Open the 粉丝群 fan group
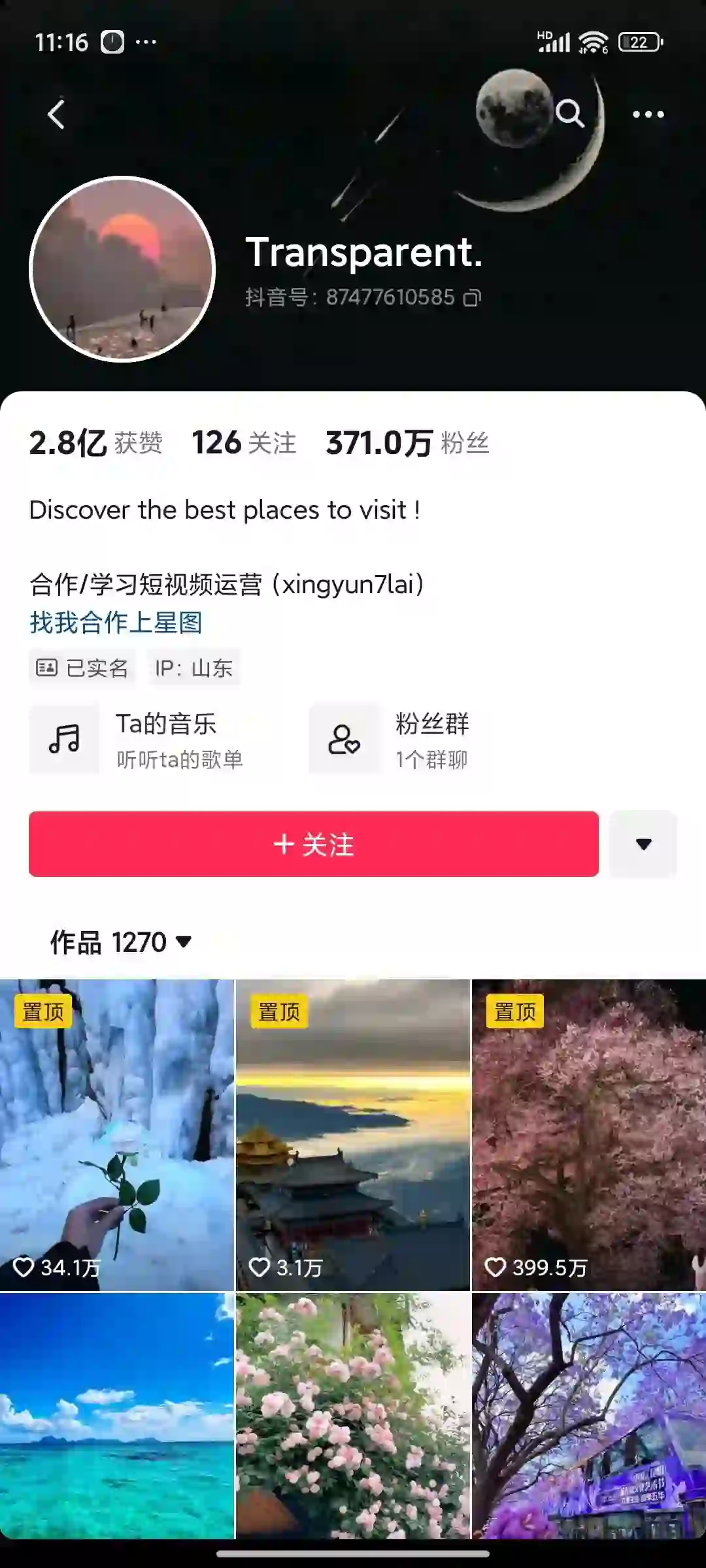 click(399, 740)
